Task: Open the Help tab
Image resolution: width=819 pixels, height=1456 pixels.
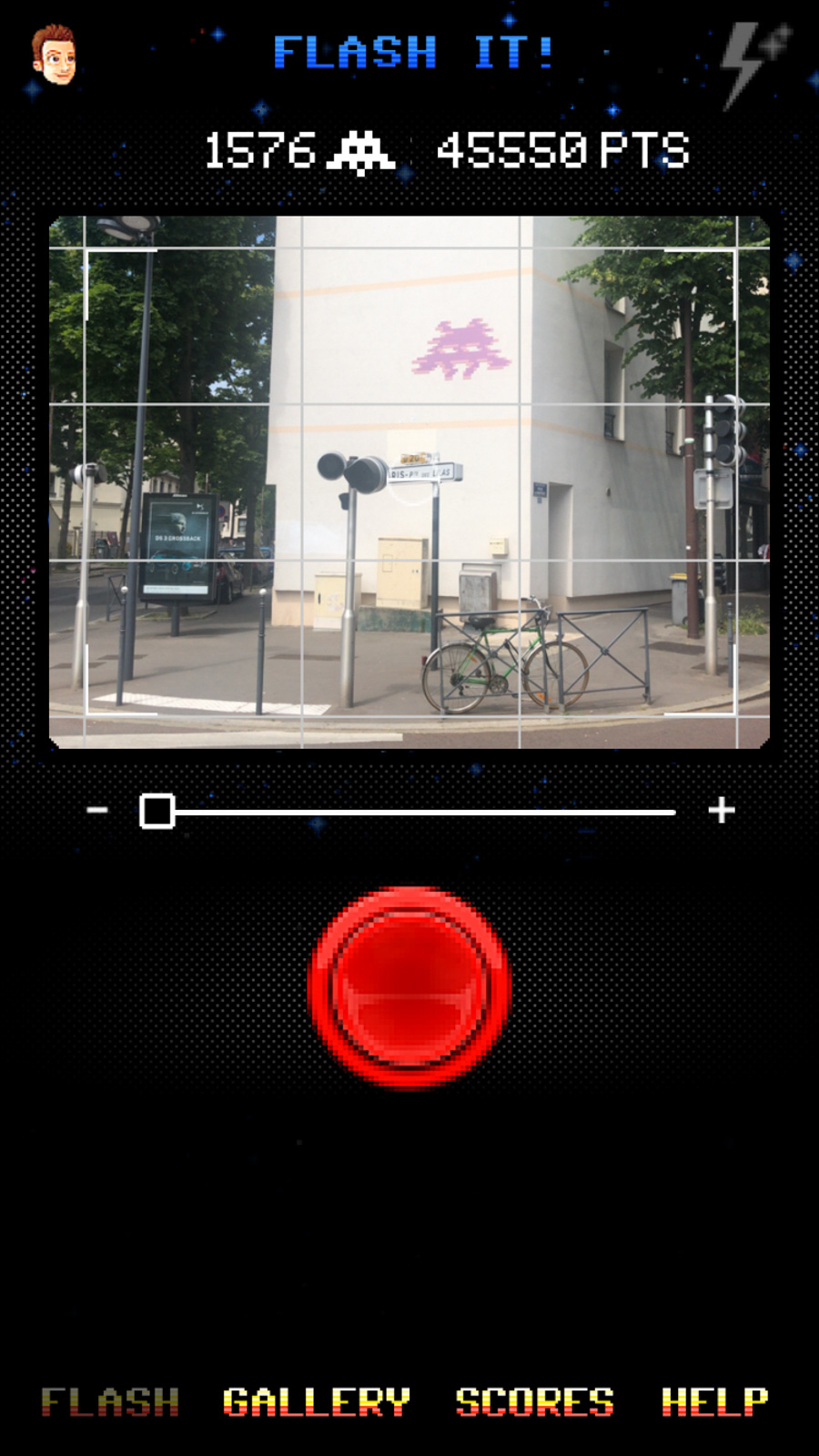Action: [x=714, y=1401]
